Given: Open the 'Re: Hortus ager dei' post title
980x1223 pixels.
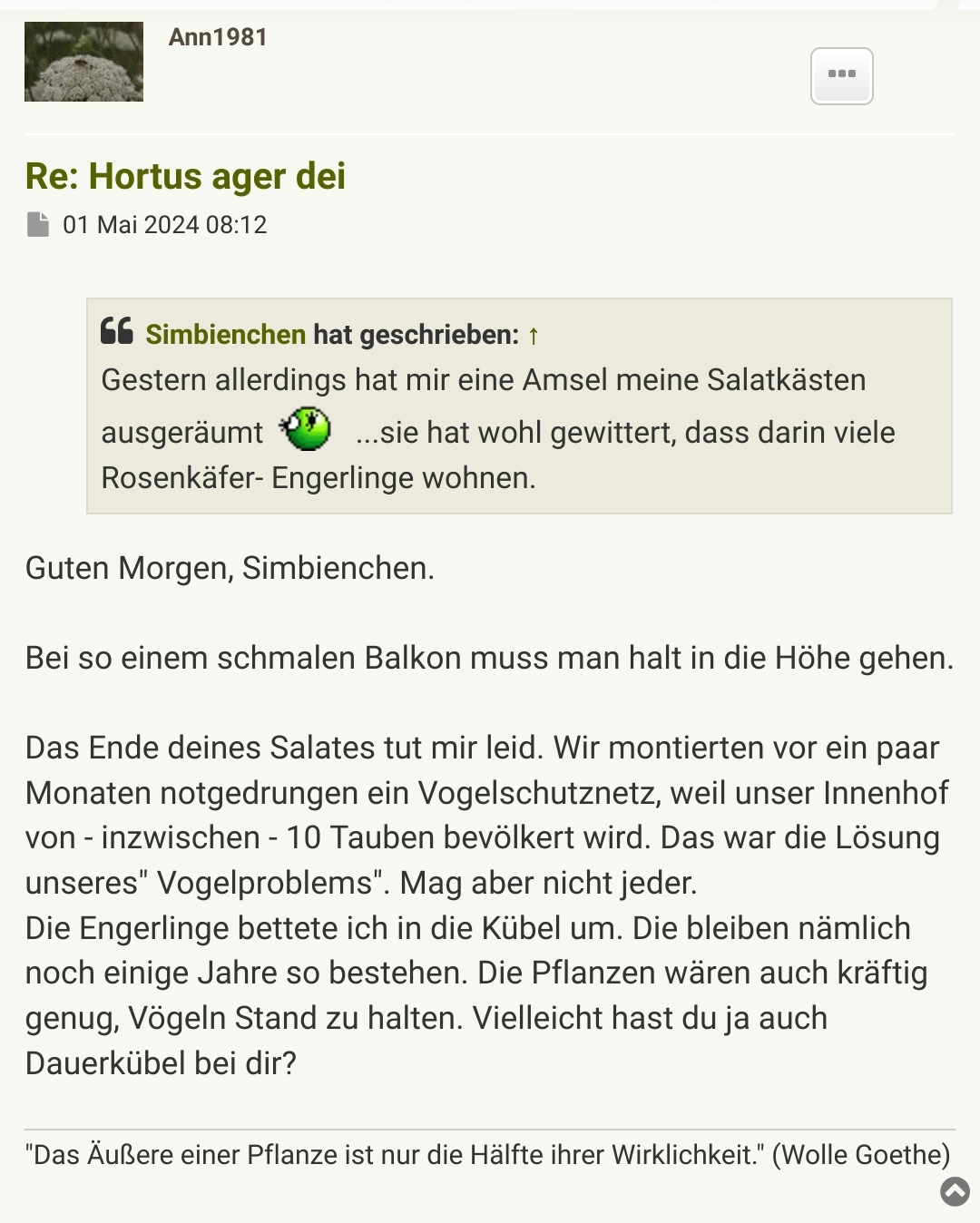Looking at the screenshot, I should click(185, 176).
